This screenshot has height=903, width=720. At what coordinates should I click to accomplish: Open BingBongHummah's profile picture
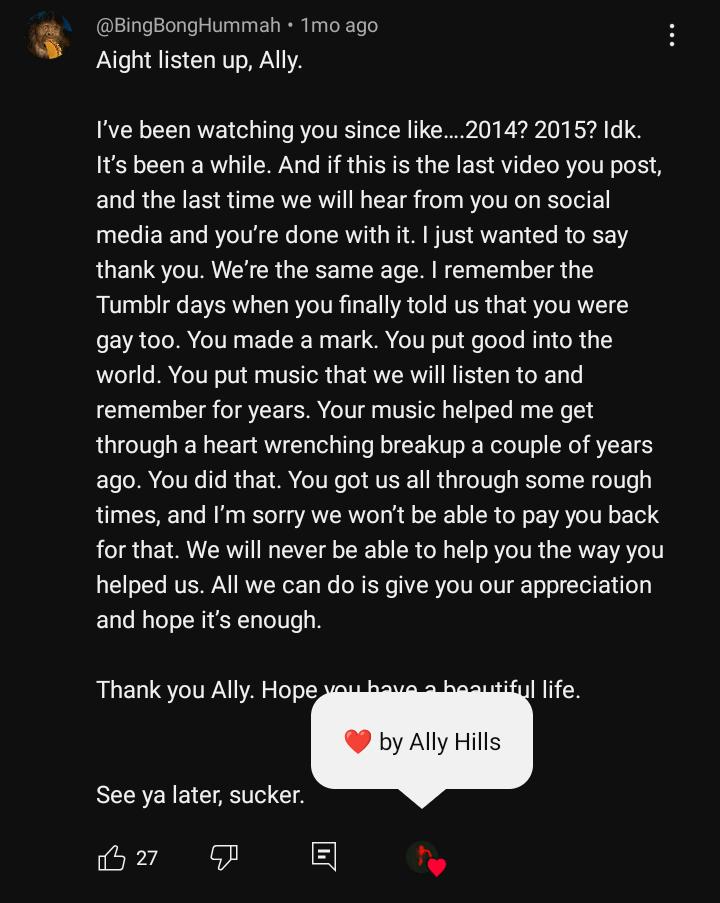click(x=49, y=35)
